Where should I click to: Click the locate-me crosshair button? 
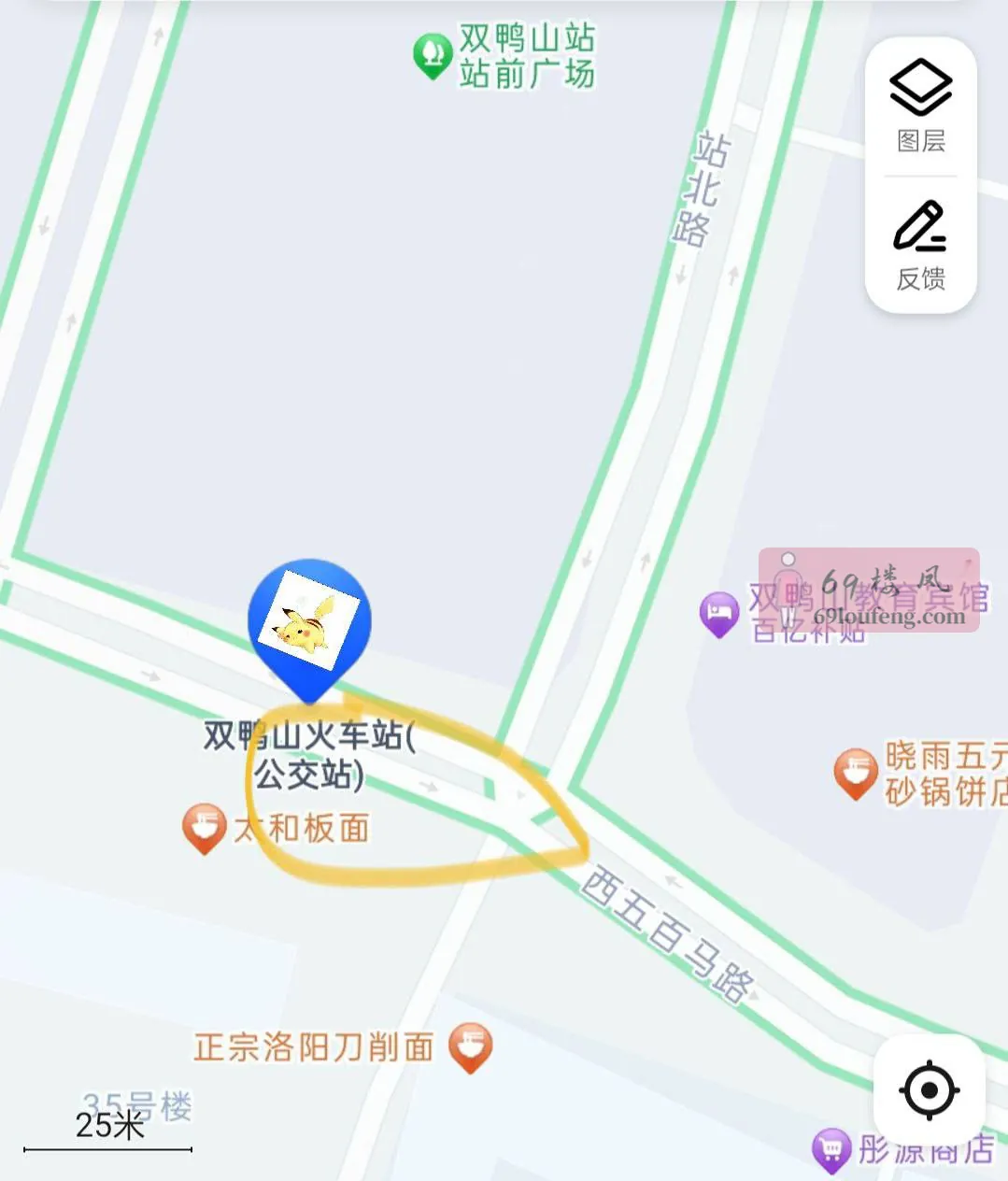coord(928,1089)
